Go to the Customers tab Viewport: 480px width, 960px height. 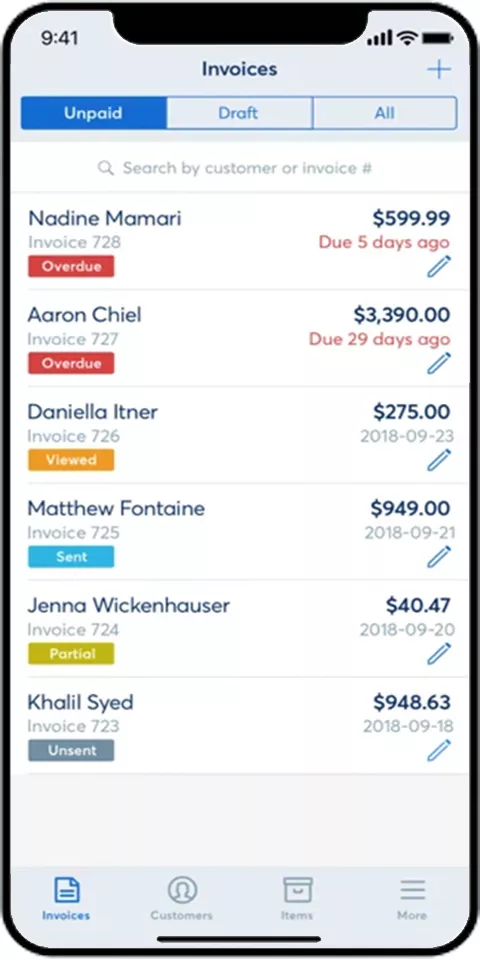tap(182, 898)
